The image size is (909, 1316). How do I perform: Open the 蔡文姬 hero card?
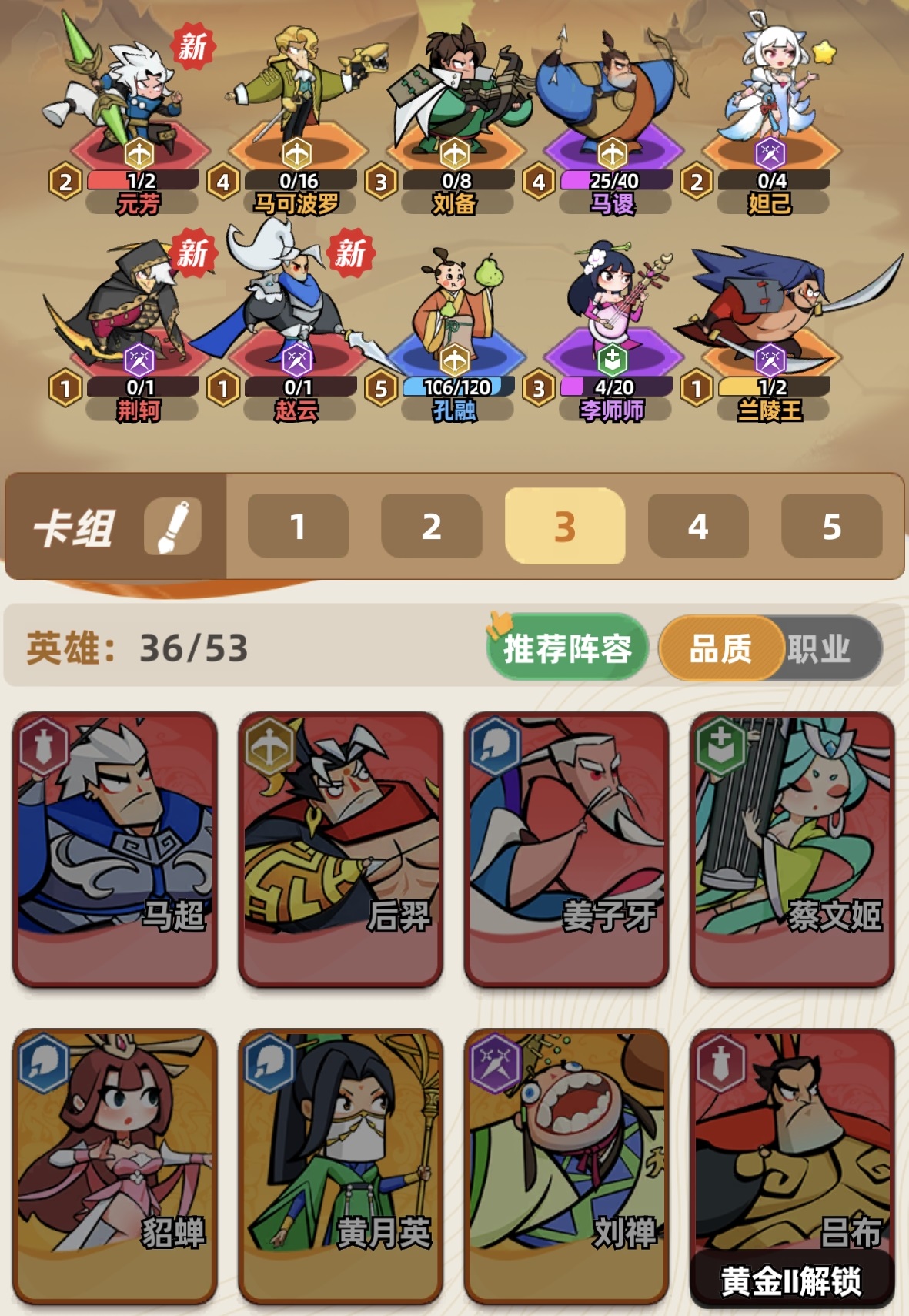(x=792, y=847)
